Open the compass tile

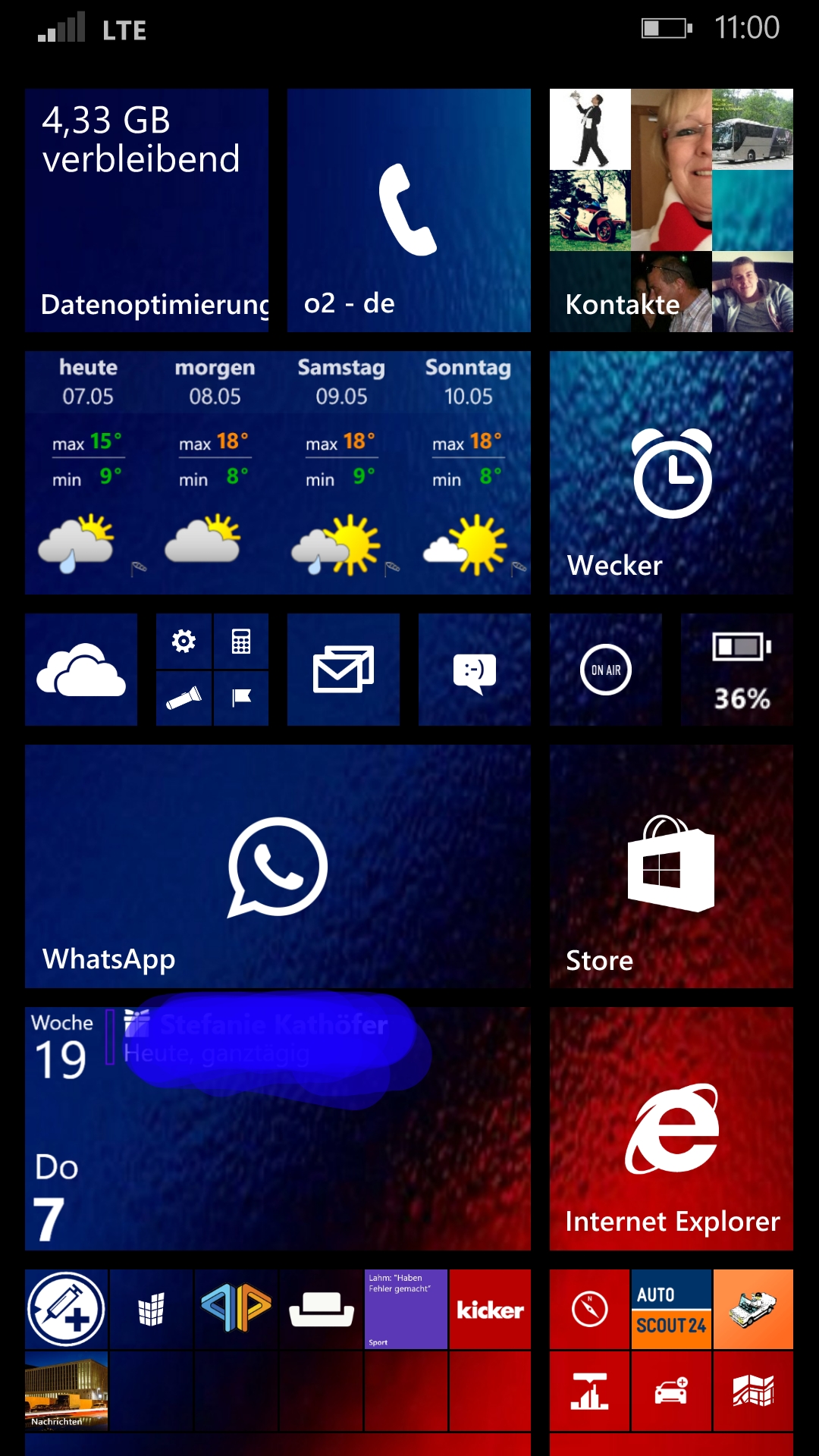[590, 1310]
